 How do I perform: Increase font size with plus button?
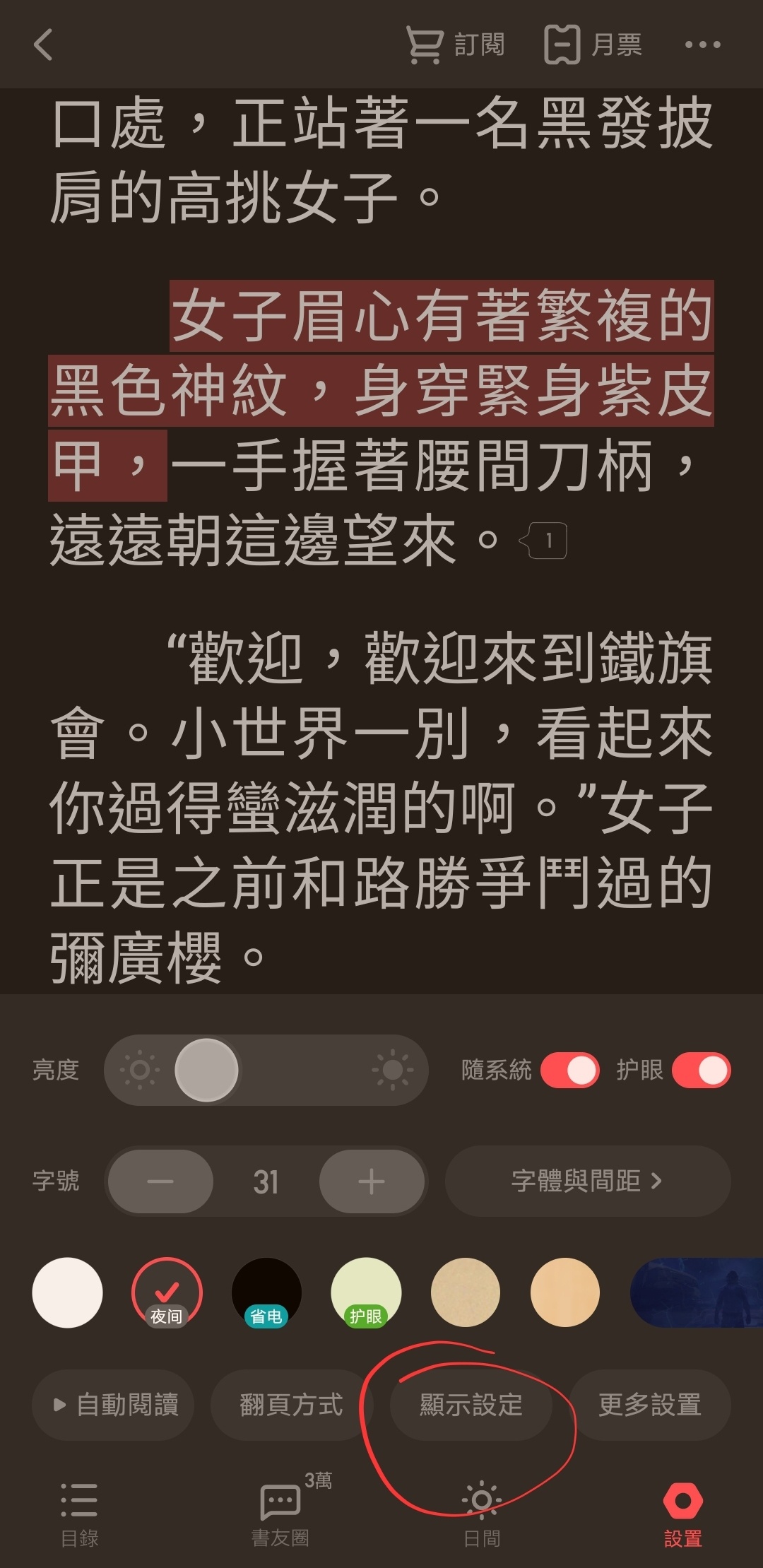pos(372,1181)
